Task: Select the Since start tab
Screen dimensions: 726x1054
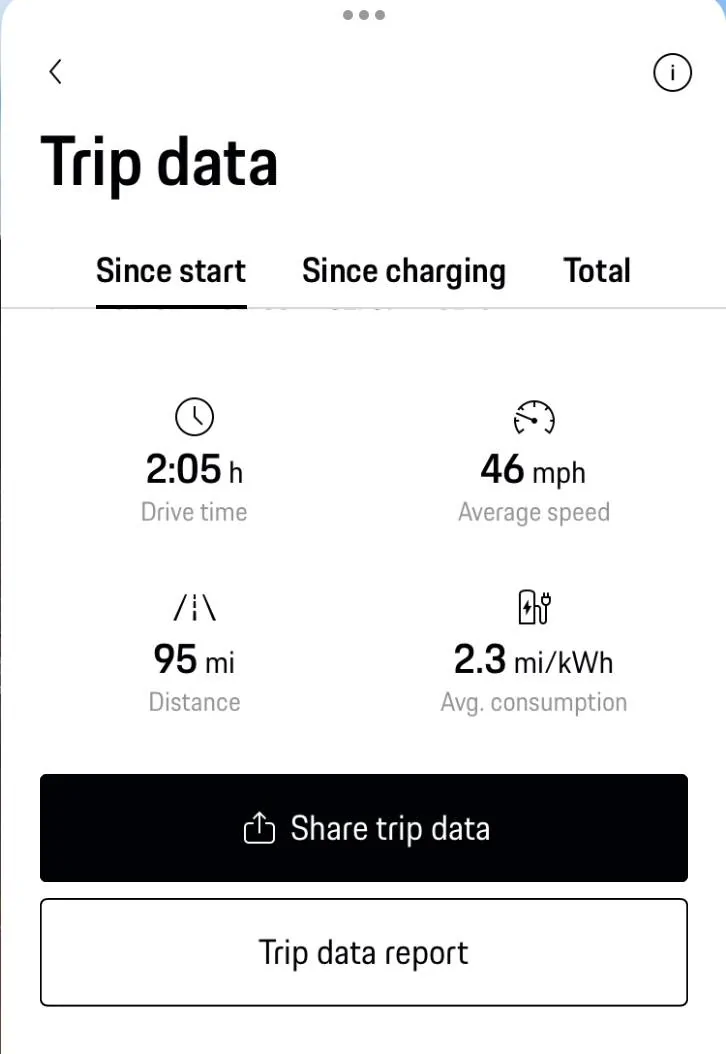Action: tap(171, 271)
